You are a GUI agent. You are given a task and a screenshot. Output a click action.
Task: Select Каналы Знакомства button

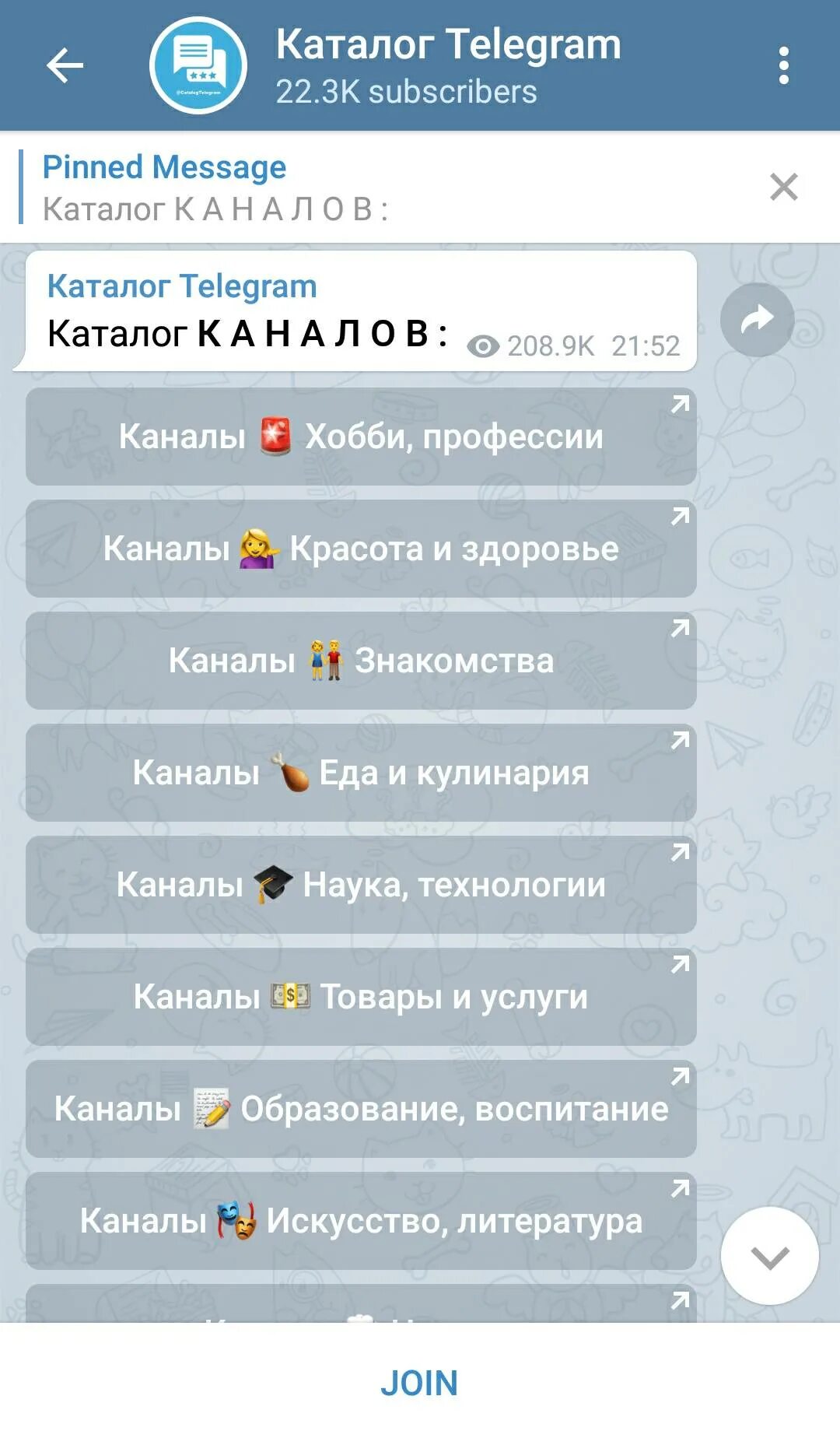tap(361, 661)
